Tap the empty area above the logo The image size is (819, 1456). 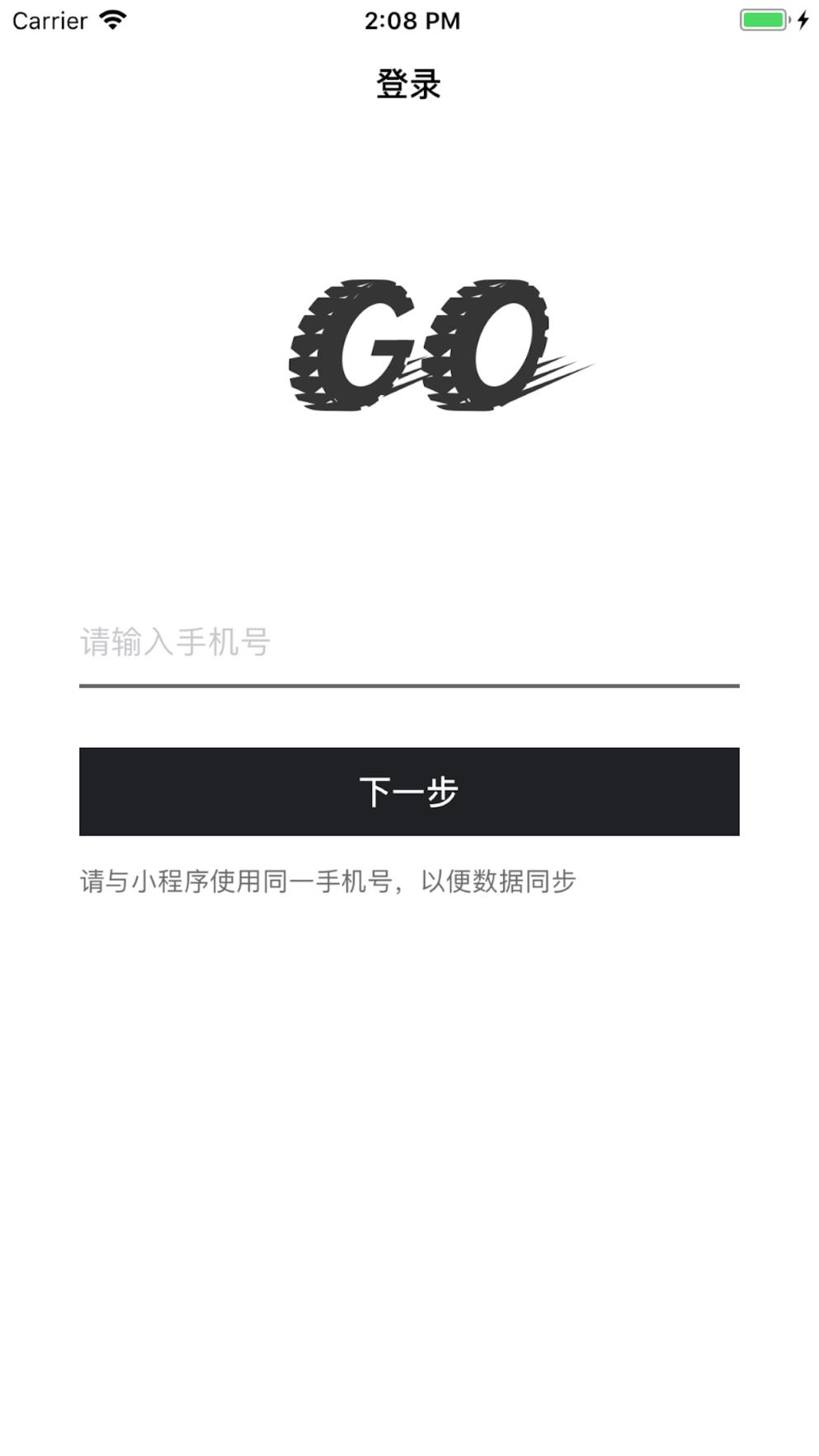[x=410, y=190]
